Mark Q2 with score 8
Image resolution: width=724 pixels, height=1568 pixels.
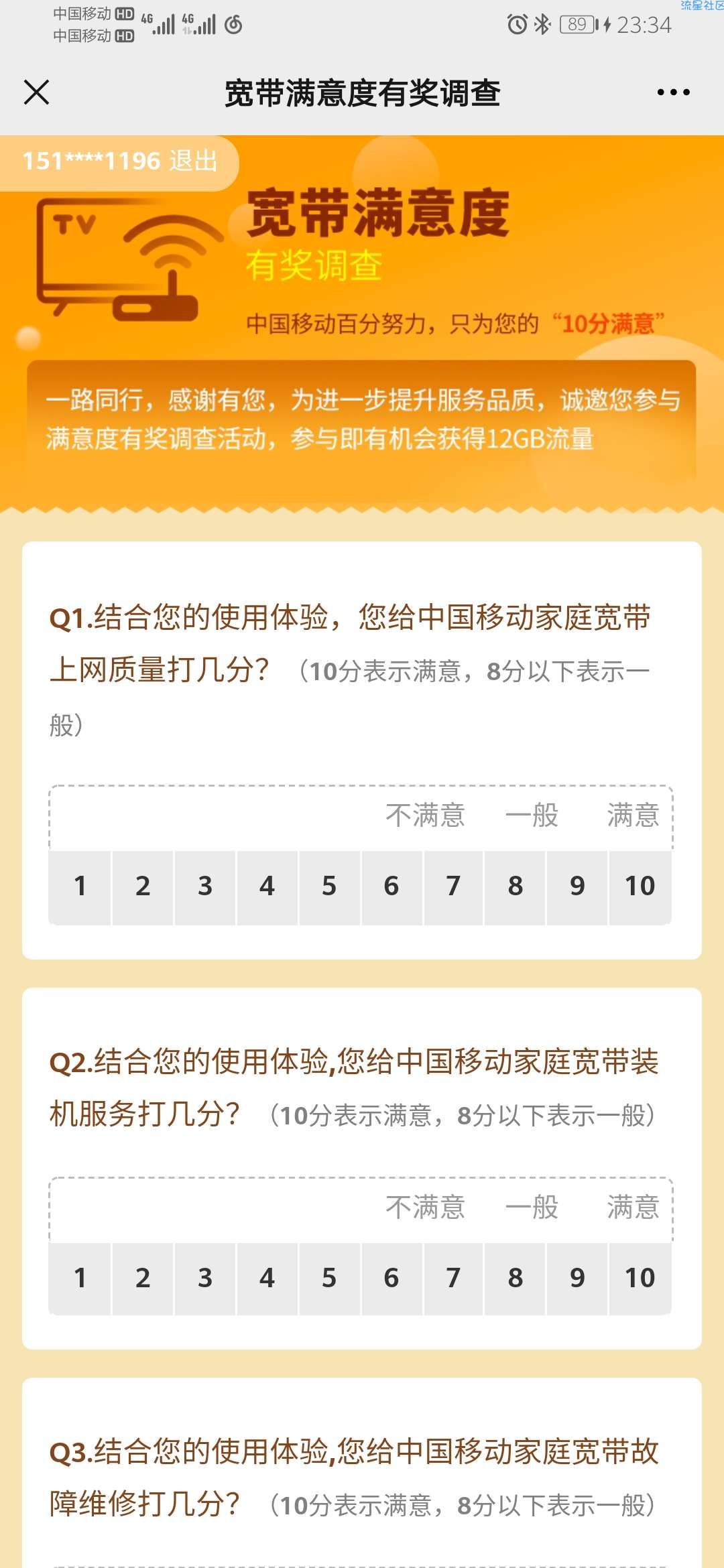515,1279
